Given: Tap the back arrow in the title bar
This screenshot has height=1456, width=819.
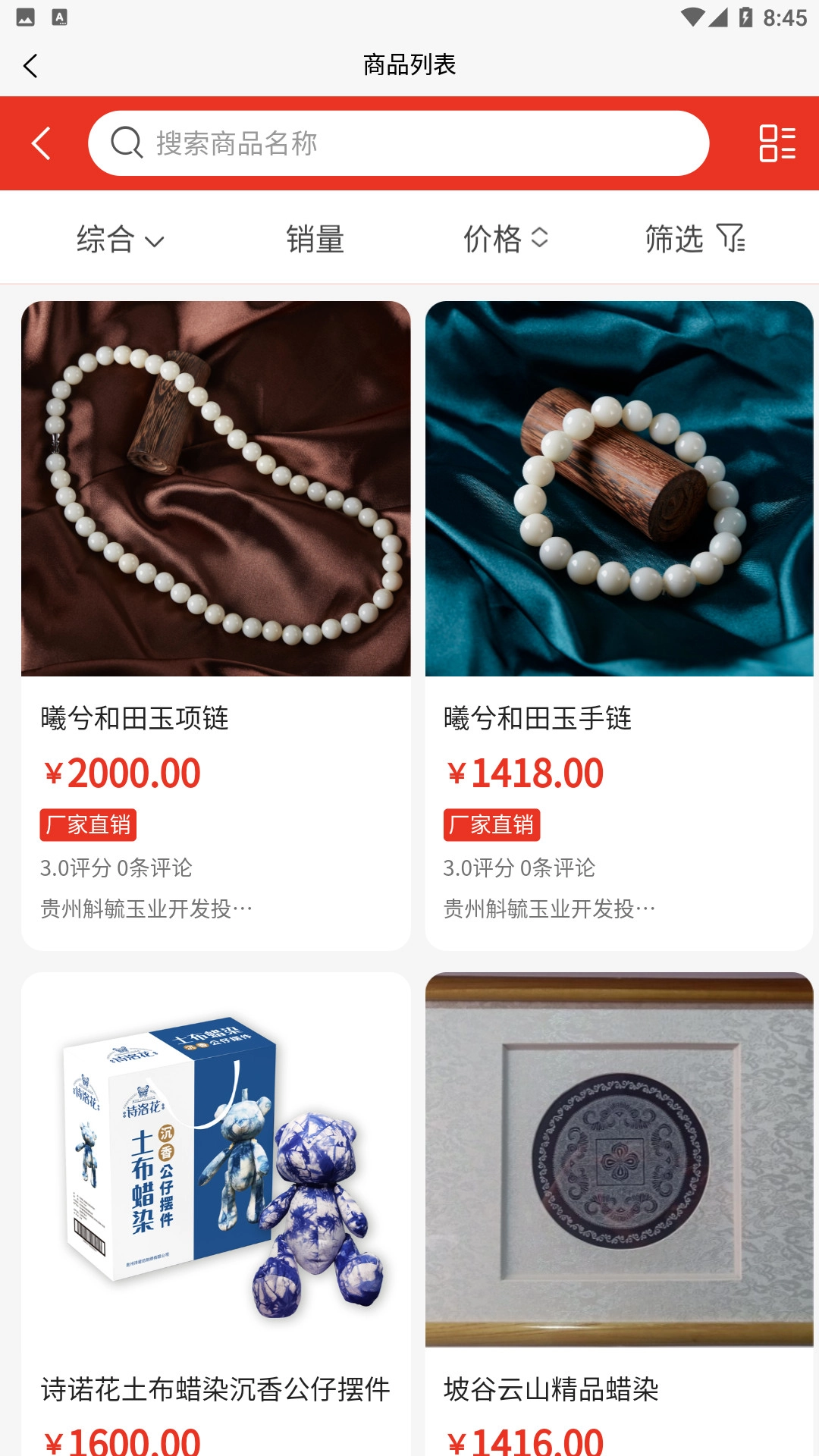Looking at the screenshot, I should [x=30, y=66].
